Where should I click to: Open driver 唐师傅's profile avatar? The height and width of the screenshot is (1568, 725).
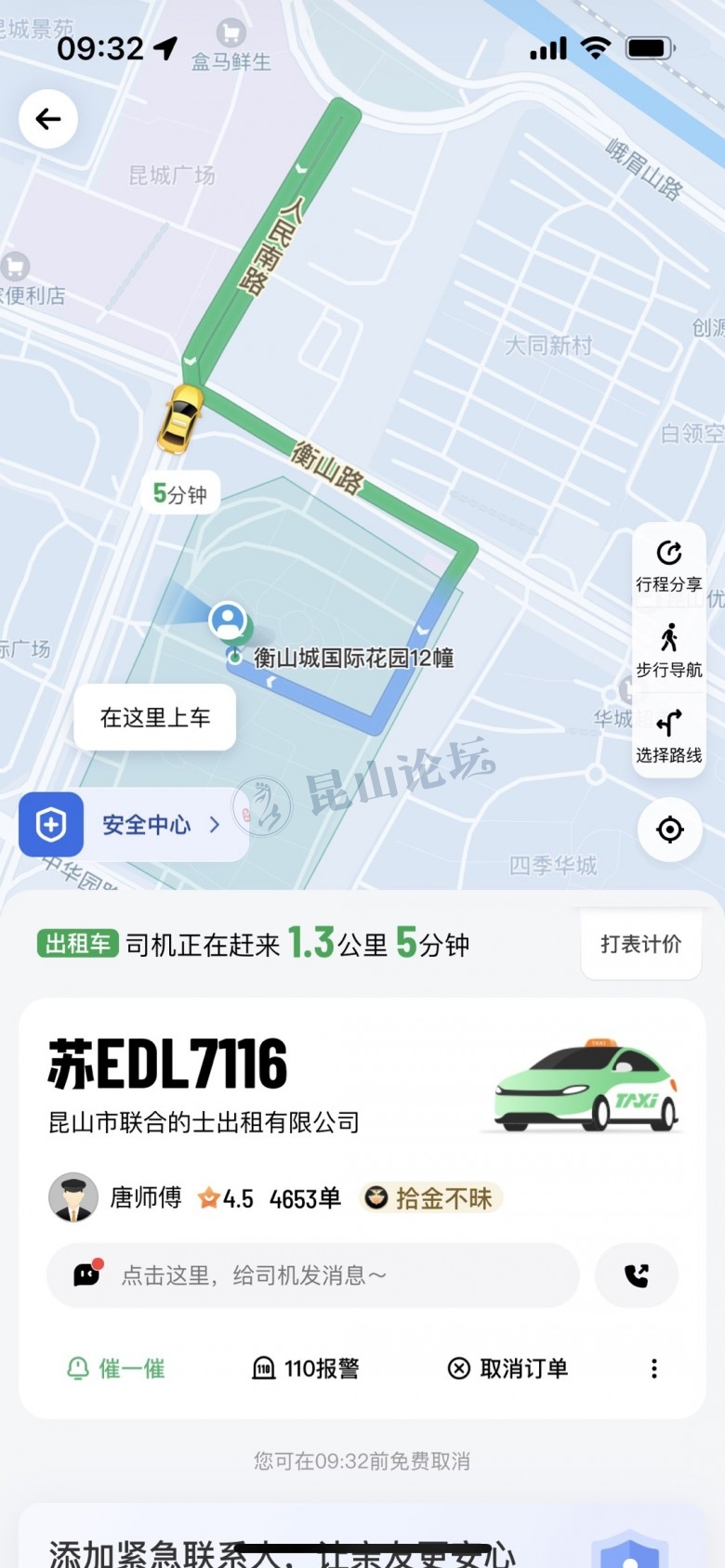click(x=73, y=1197)
